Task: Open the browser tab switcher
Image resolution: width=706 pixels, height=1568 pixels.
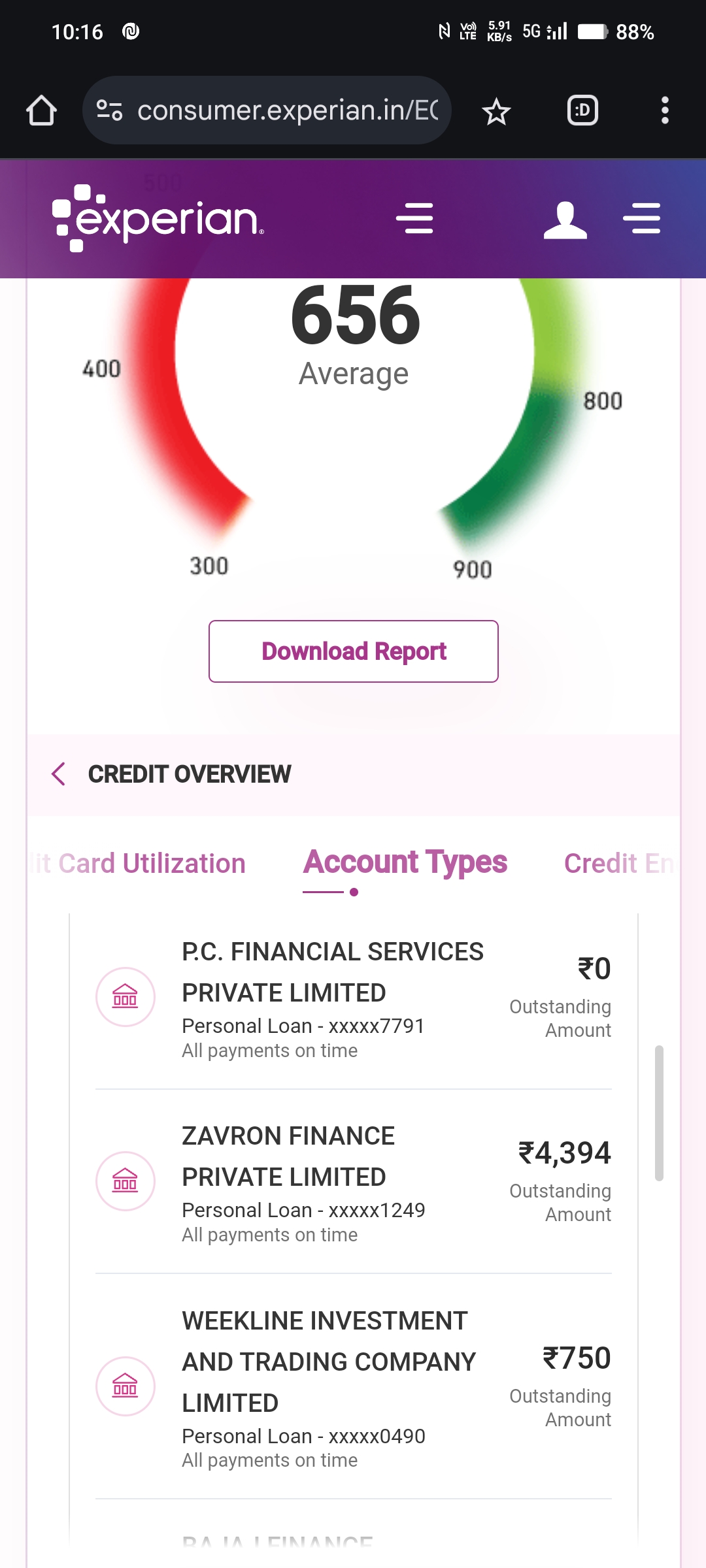Action: [x=582, y=110]
